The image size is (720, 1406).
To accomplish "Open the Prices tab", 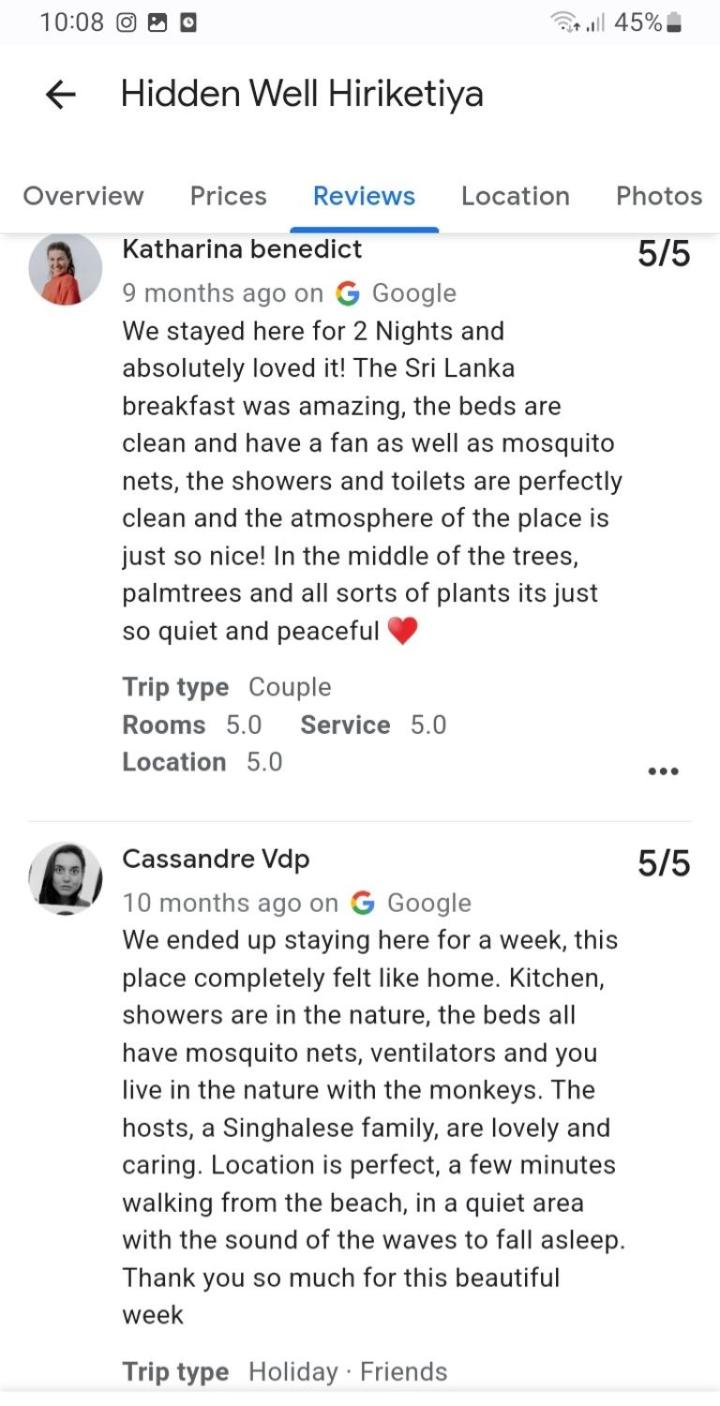I will (228, 196).
